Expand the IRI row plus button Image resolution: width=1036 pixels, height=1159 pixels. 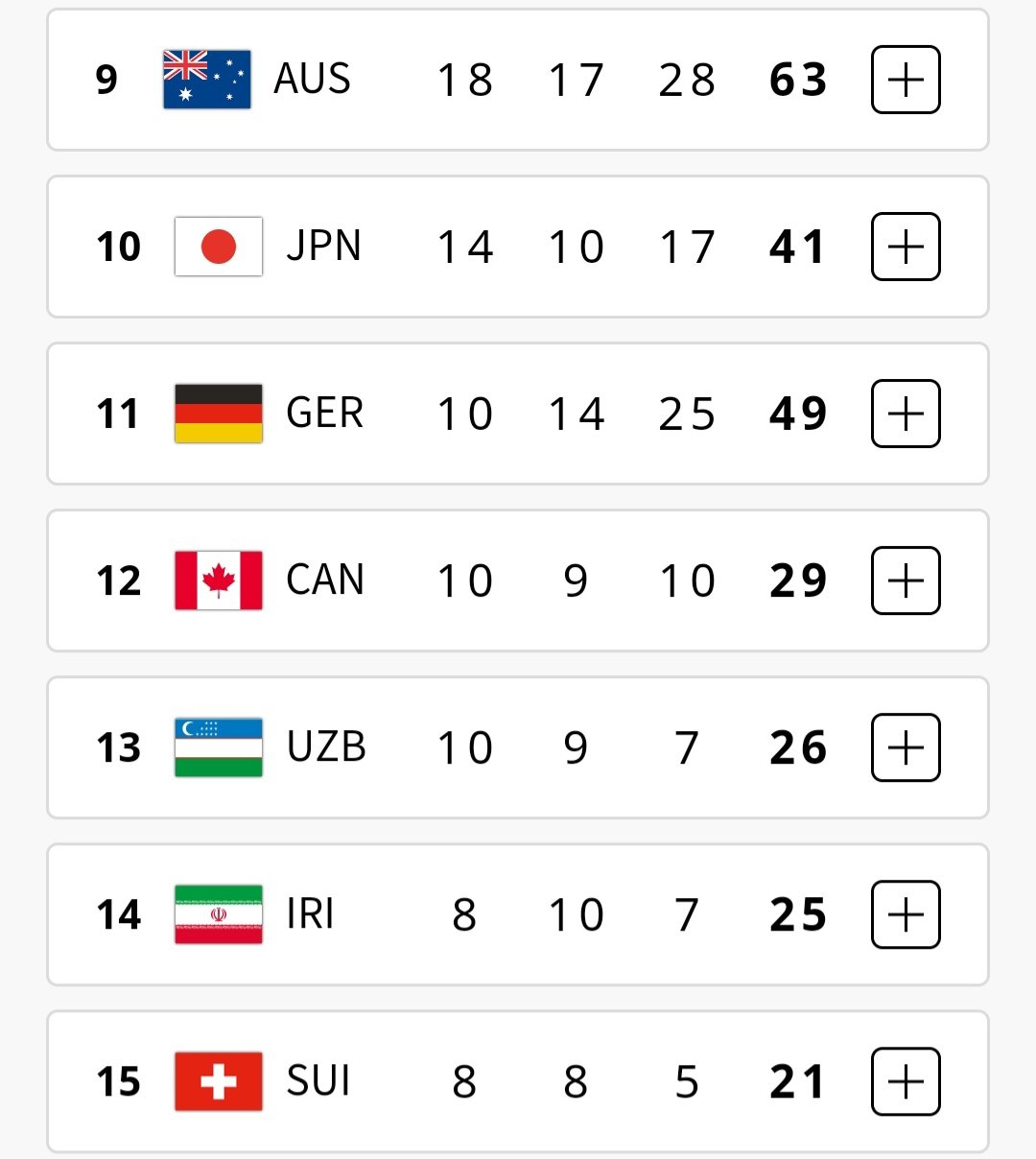tap(906, 914)
